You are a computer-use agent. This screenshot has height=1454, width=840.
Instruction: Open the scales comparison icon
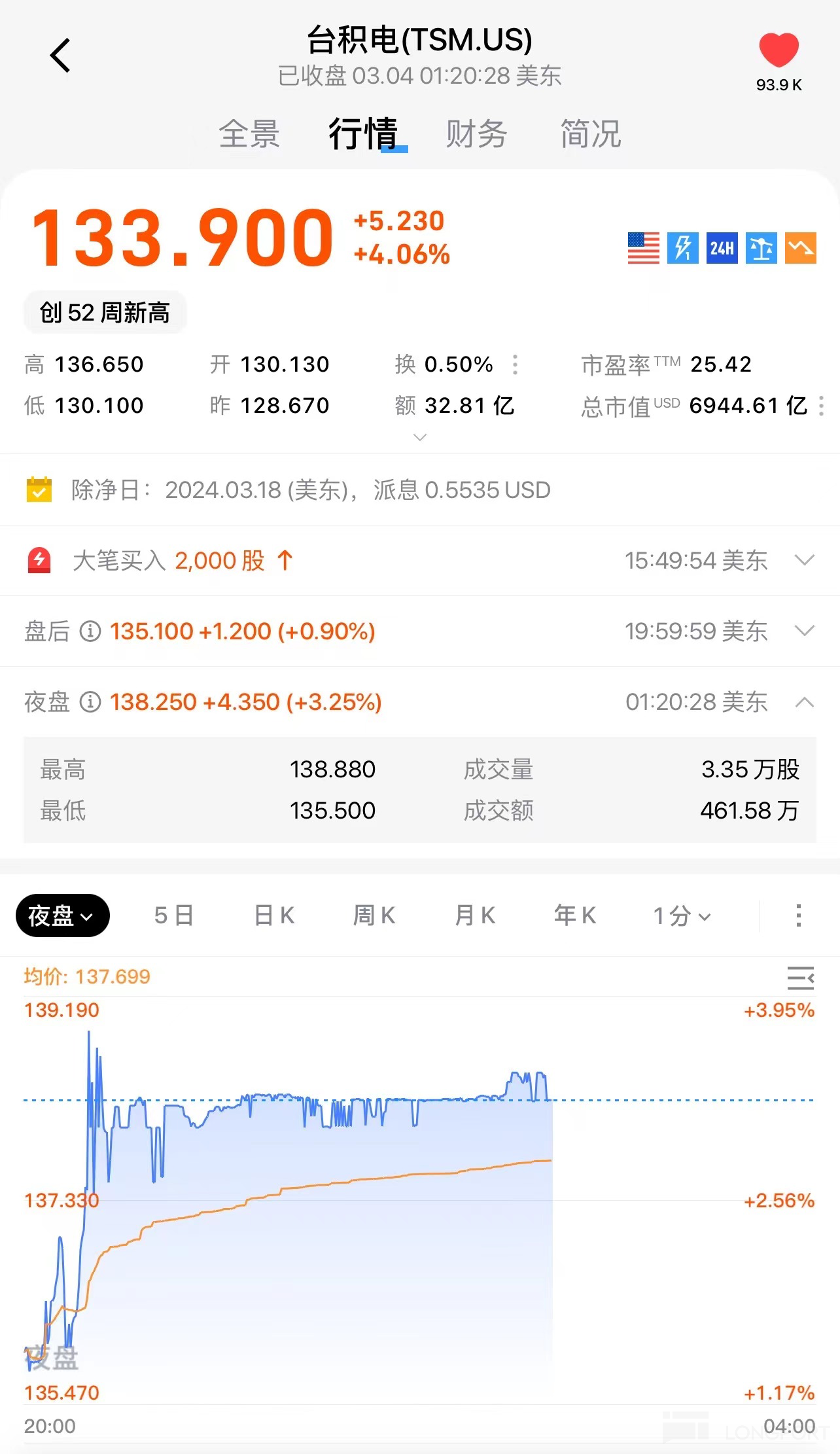coord(761,249)
